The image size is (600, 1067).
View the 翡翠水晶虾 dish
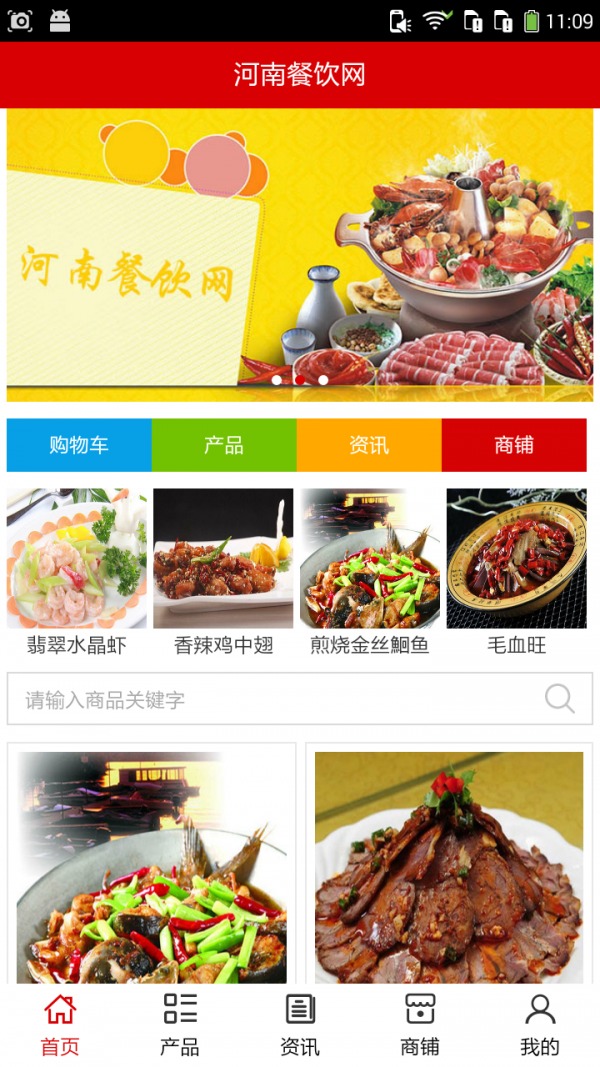pos(77,572)
